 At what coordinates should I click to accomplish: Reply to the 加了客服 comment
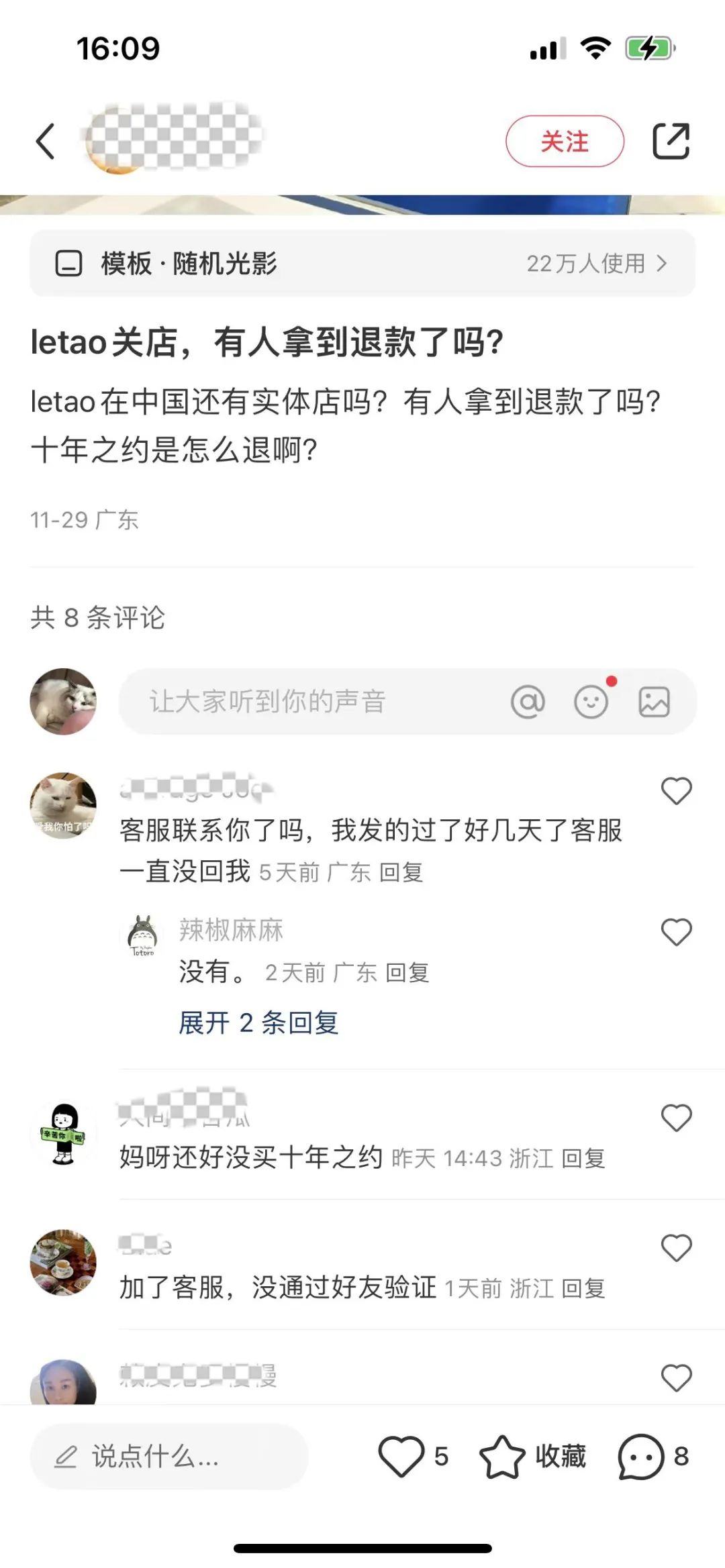(583, 1288)
